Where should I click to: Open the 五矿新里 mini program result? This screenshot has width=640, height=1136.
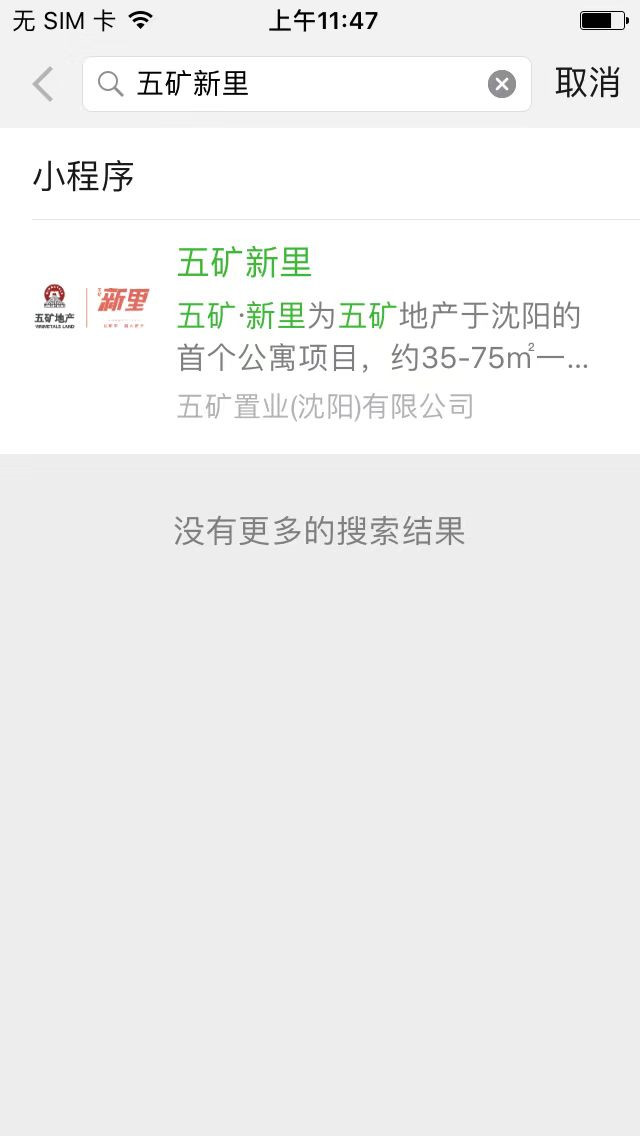point(320,336)
